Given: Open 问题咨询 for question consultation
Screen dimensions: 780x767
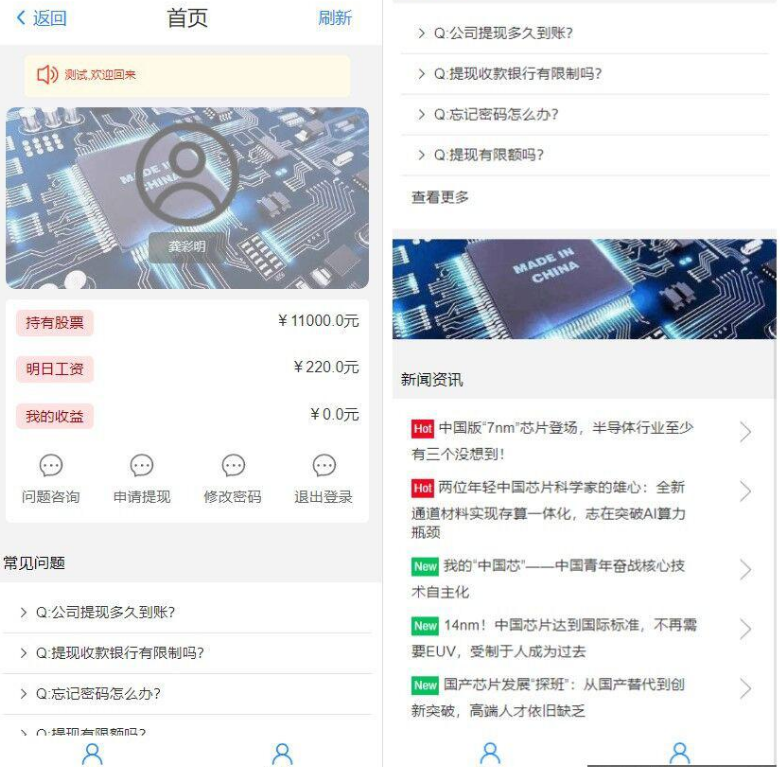Looking at the screenshot, I should [x=51, y=479].
